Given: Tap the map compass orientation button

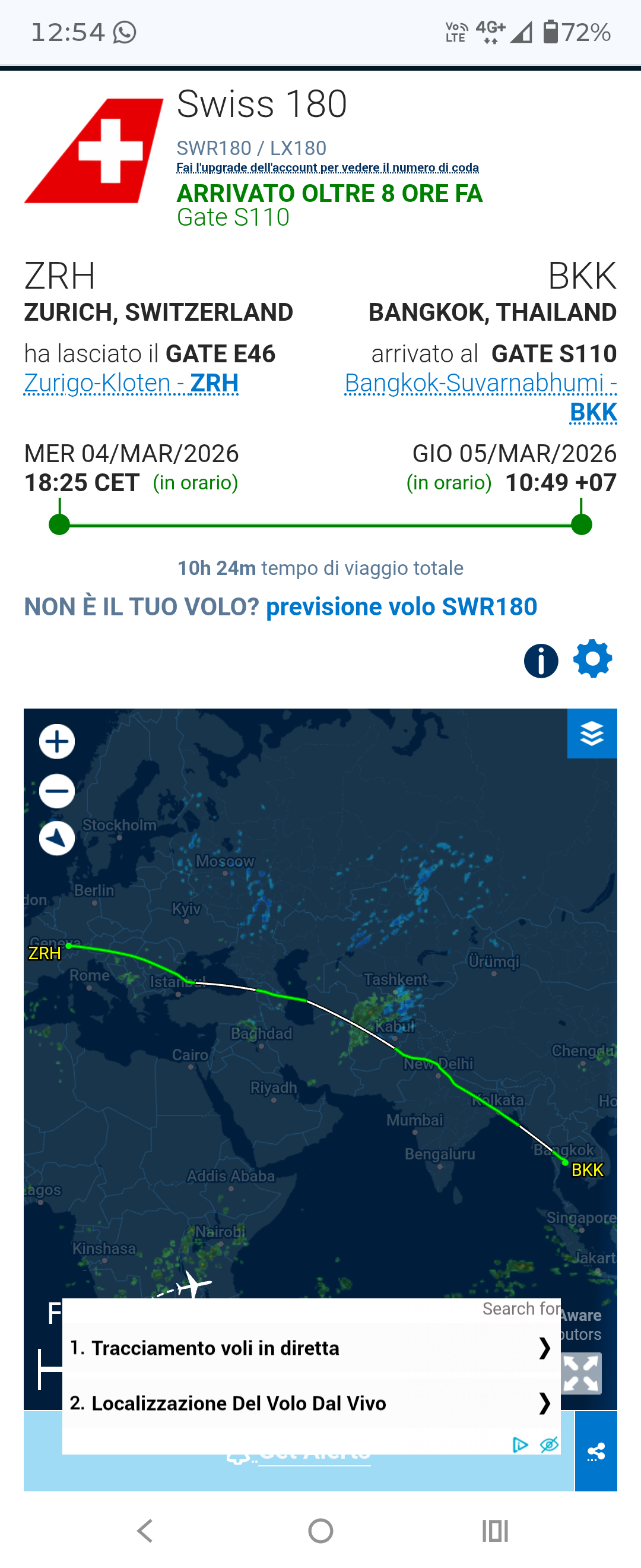Looking at the screenshot, I should [x=57, y=839].
